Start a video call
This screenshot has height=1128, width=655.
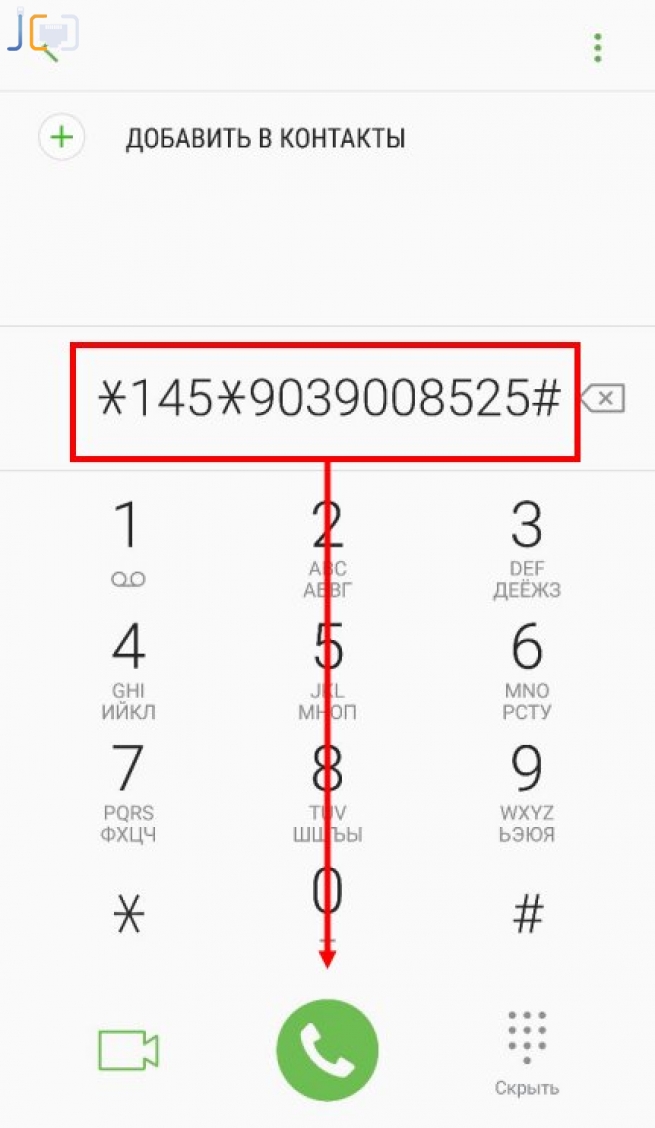point(128,1050)
